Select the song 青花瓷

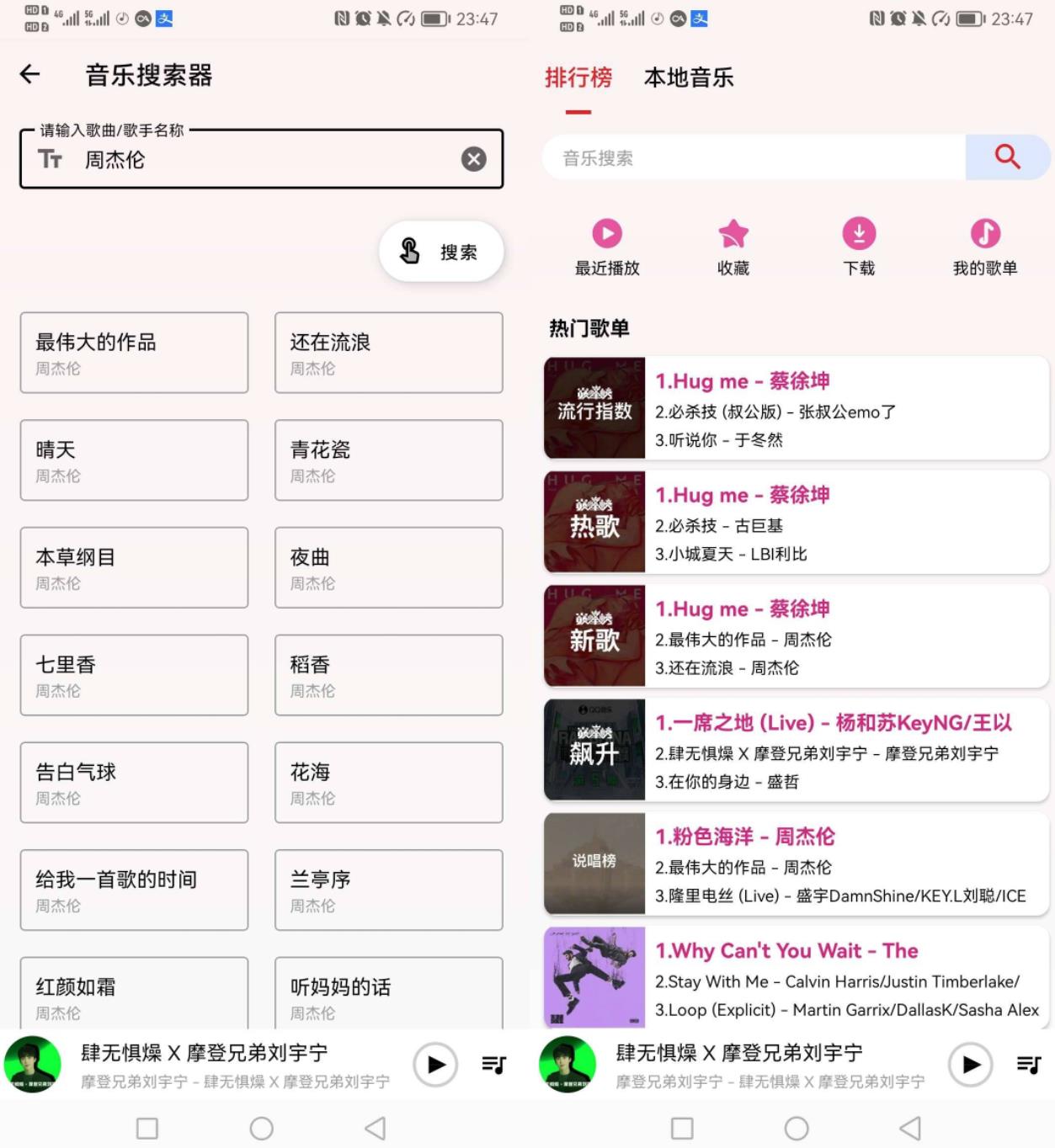click(x=388, y=460)
